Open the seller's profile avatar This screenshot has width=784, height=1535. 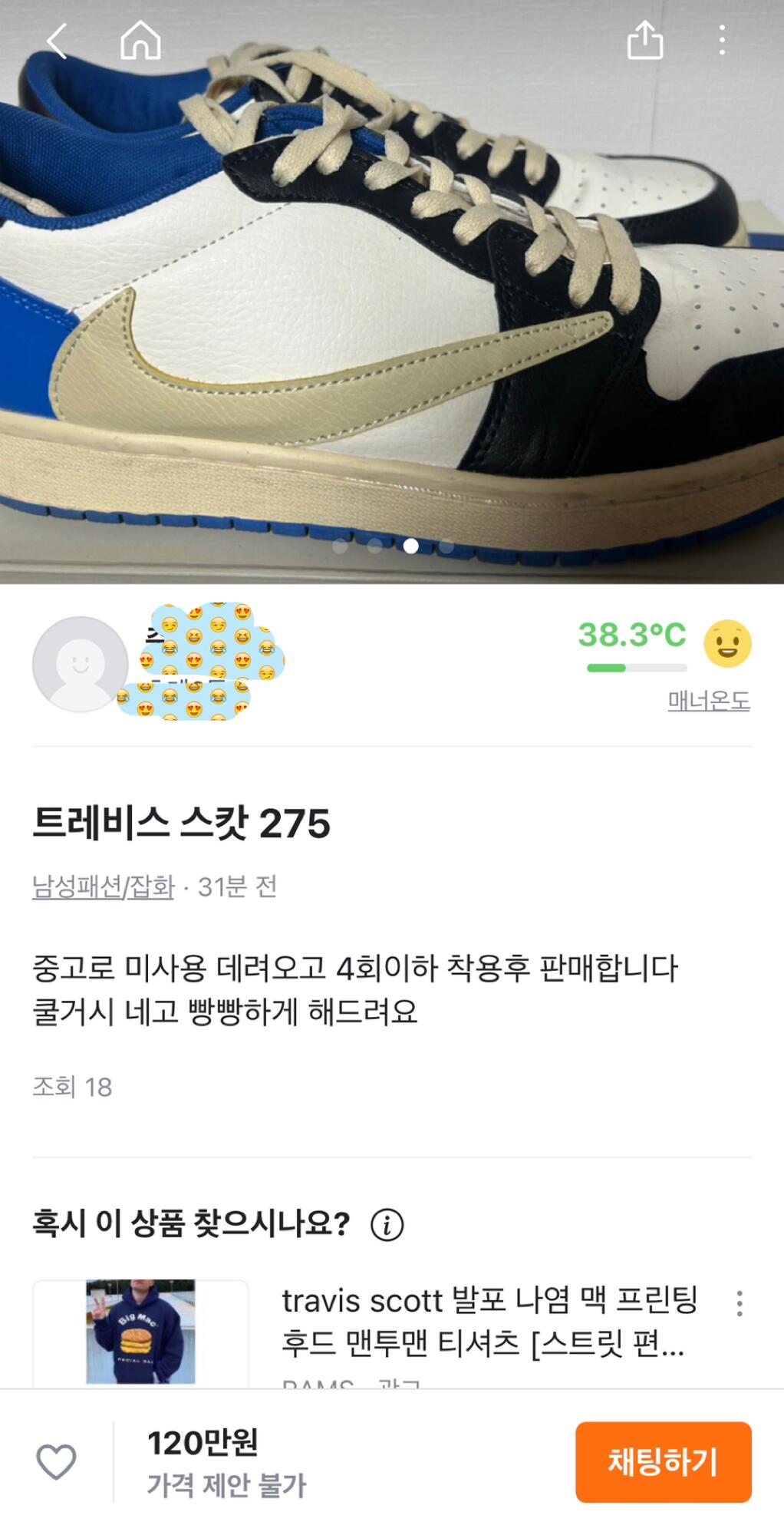click(x=81, y=664)
